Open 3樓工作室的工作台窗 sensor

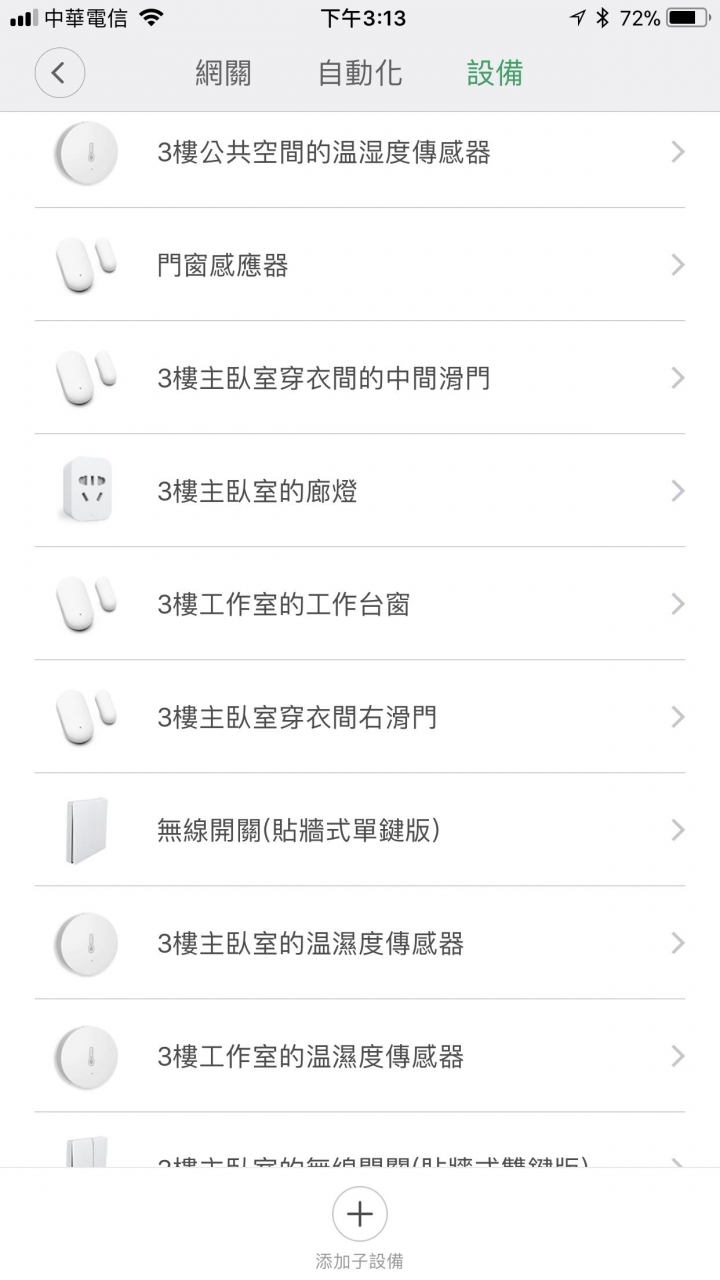[360, 604]
